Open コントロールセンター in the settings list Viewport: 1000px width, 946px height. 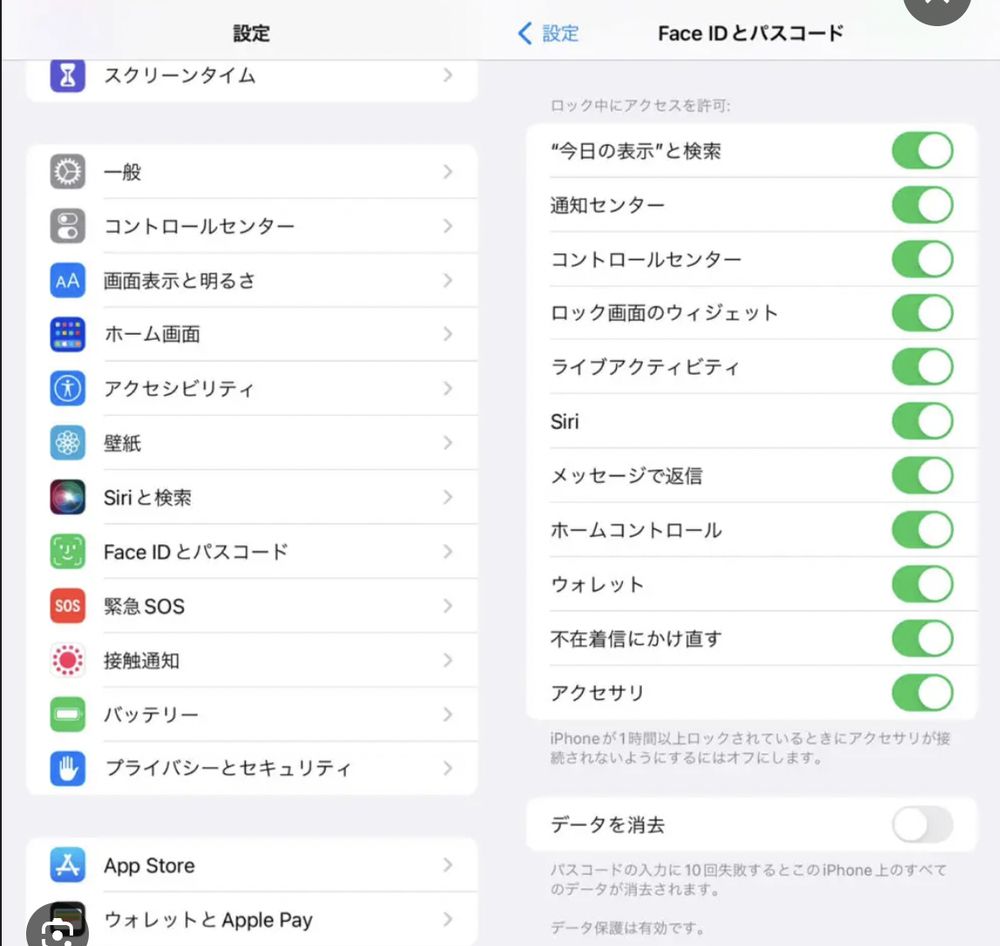(x=251, y=226)
